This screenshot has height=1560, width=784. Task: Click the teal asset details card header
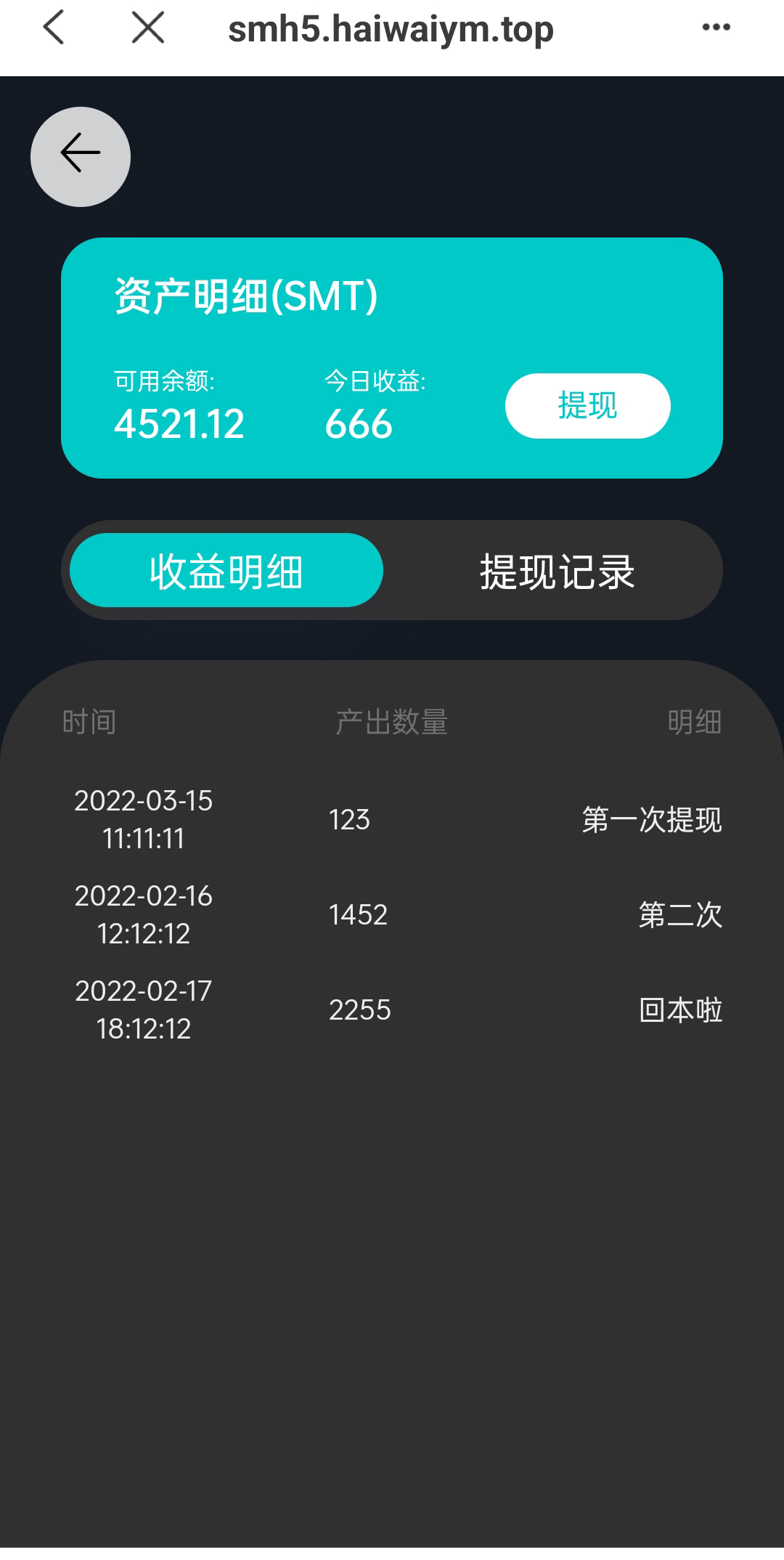click(x=244, y=296)
